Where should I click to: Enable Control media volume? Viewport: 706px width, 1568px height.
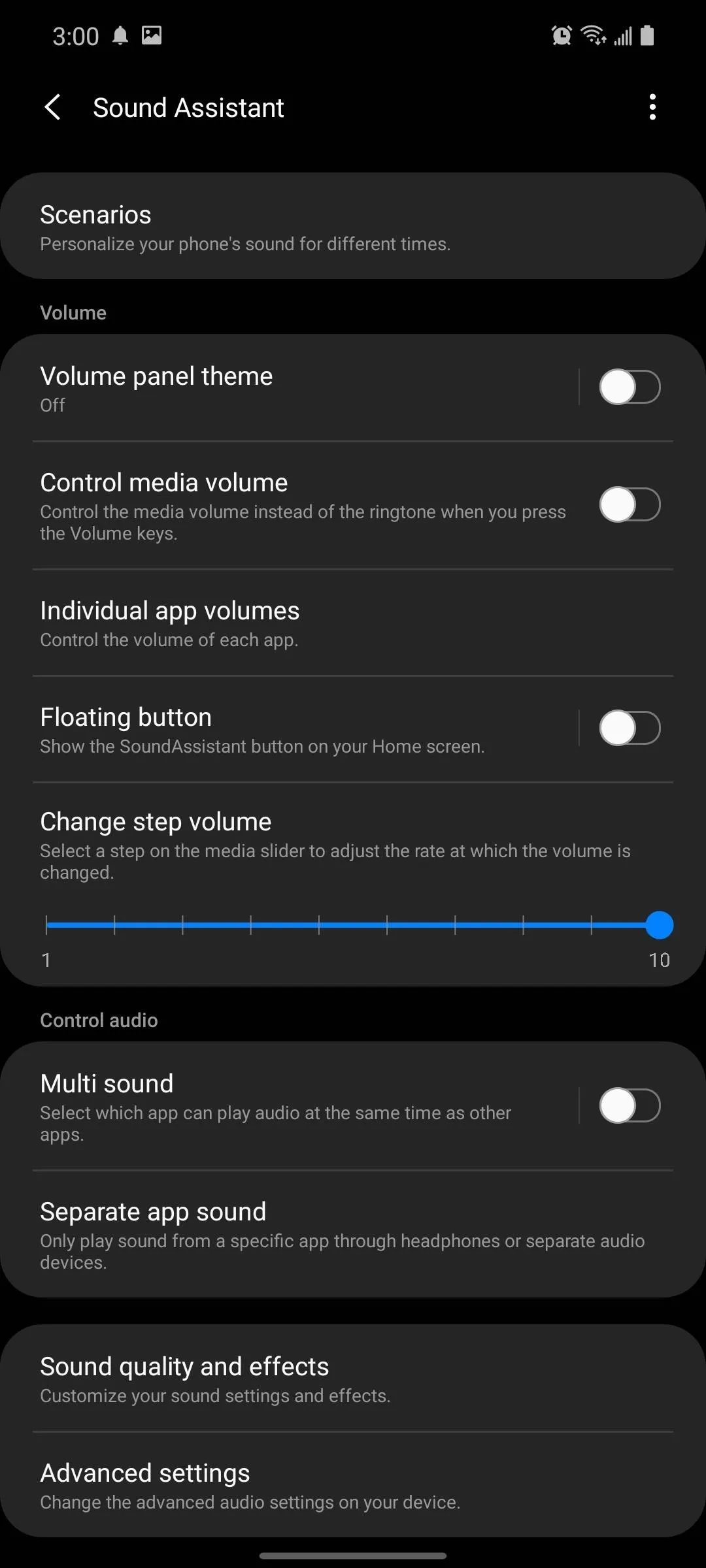point(630,504)
